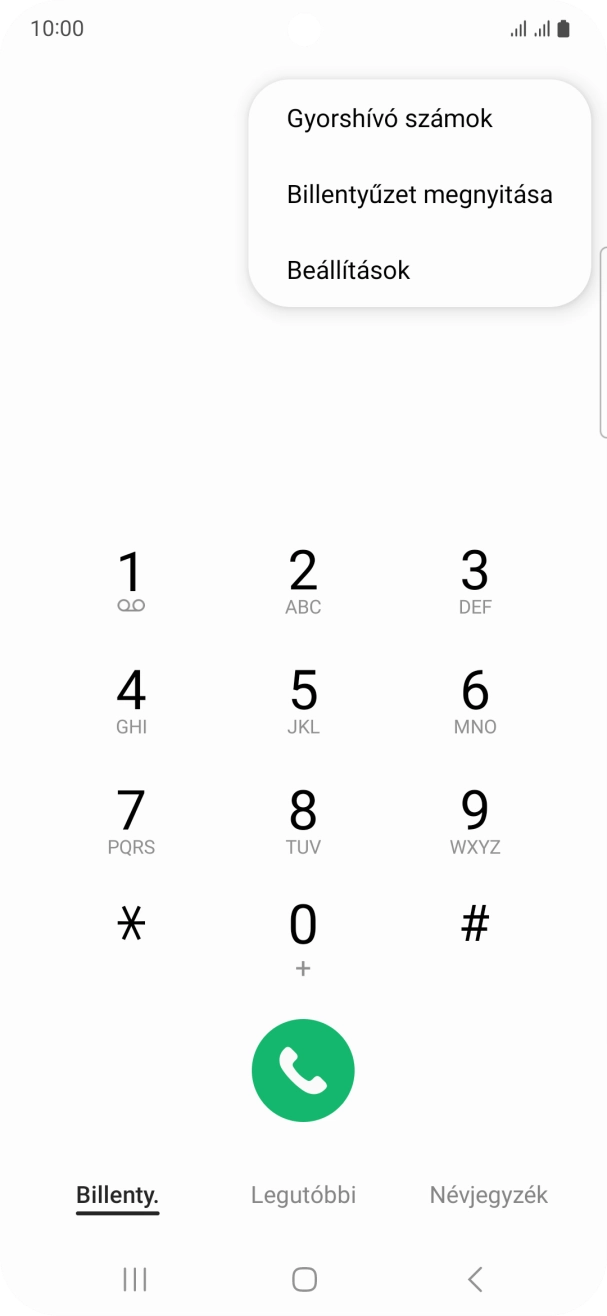Viewport: 607px width, 1316px height.
Task: Enter digit 7 PQRS
Action: (131, 820)
